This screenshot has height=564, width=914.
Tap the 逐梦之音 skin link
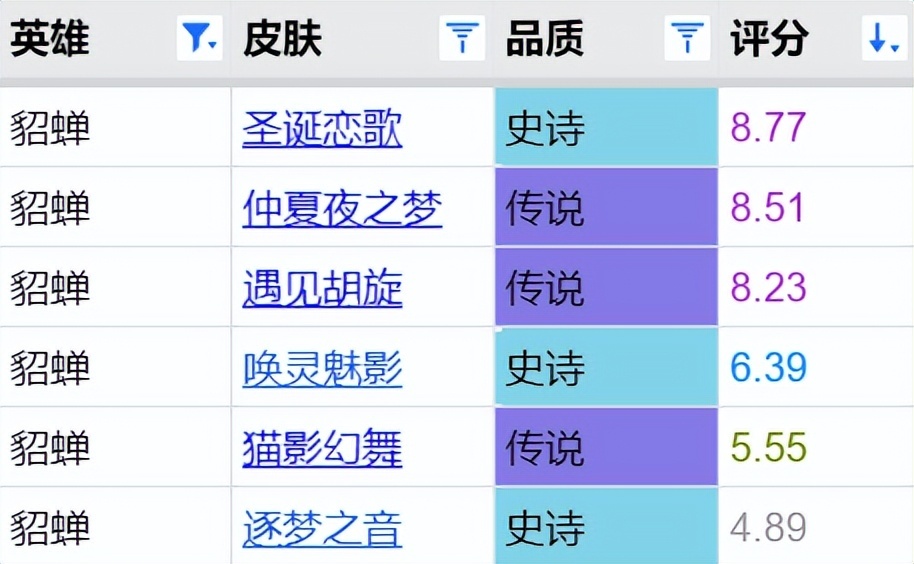point(322,528)
